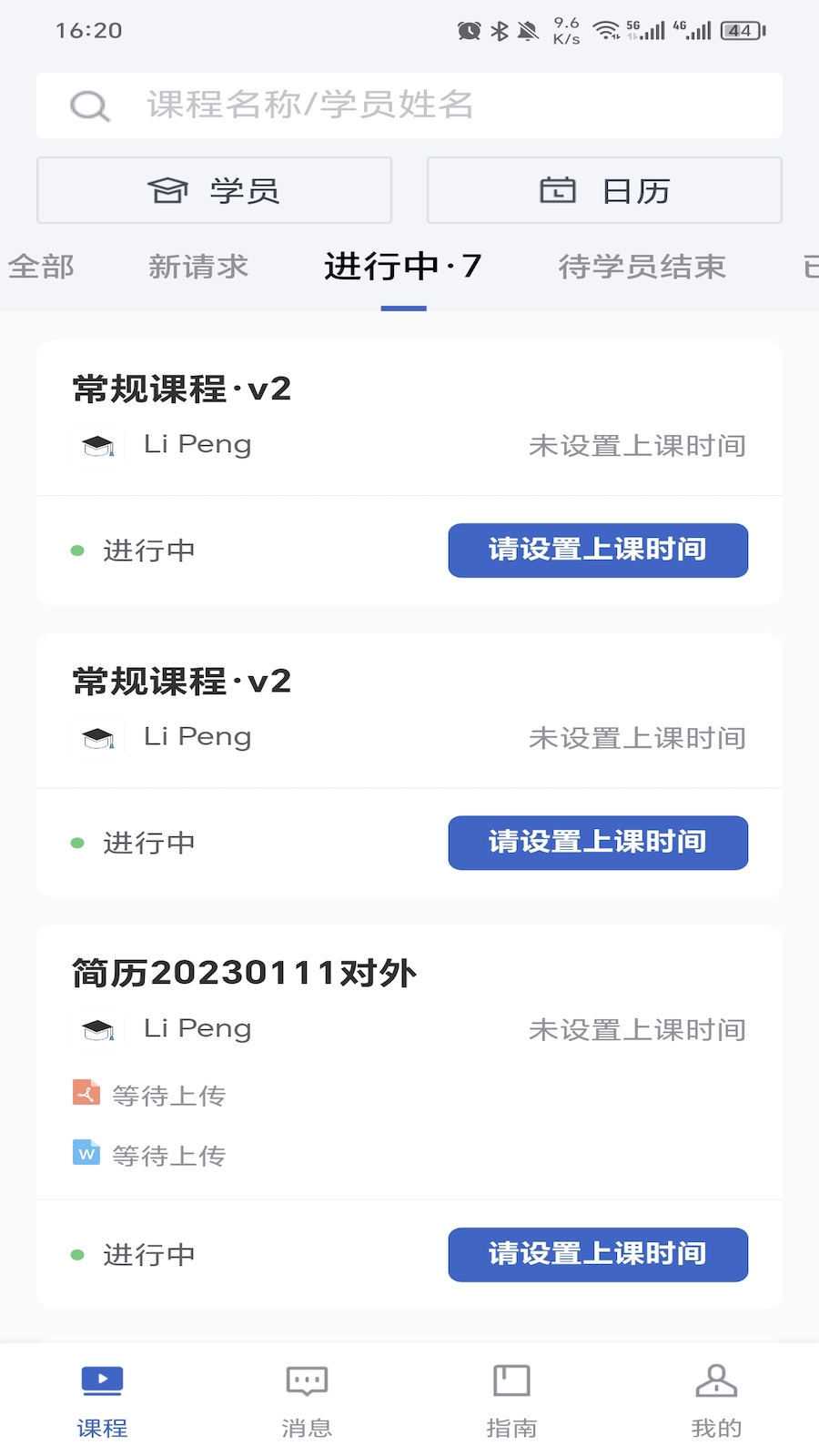Image resolution: width=819 pixels, height=1456 pixels.
Task: Switch to the 我的 profile tab
Action: (x=716, y=1401)
